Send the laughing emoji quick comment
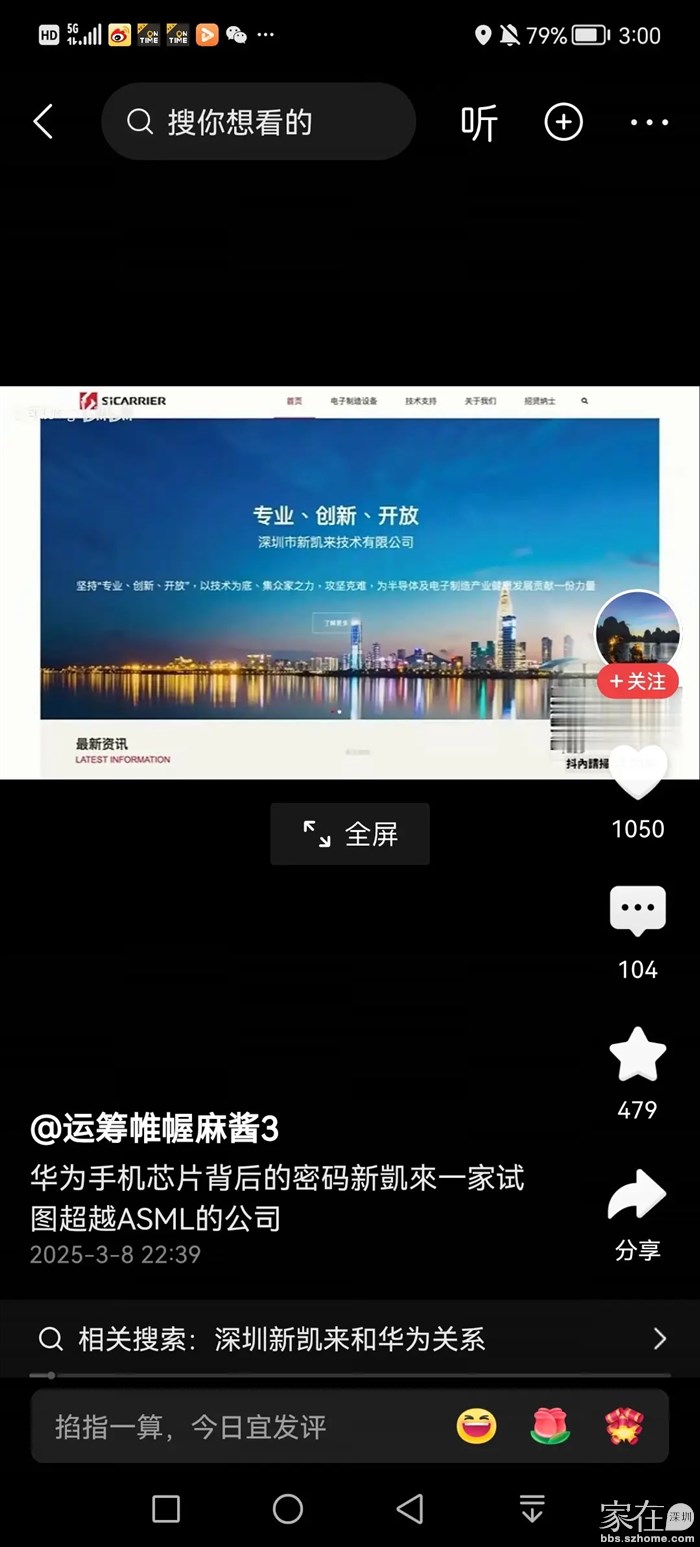Screen dimensions: 700x1547 click(x=476, y=1426)
